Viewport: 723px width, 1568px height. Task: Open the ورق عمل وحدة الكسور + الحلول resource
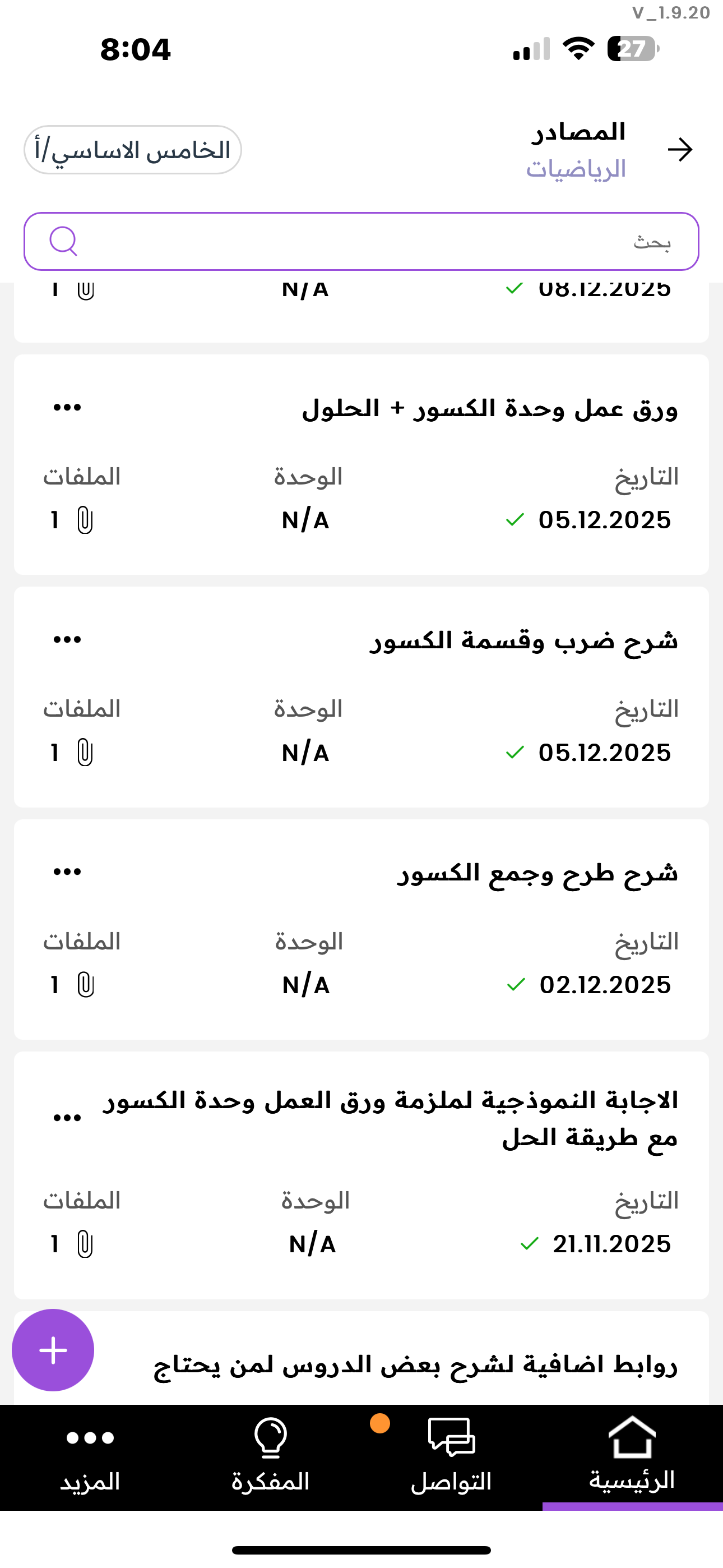coord(489,409)
